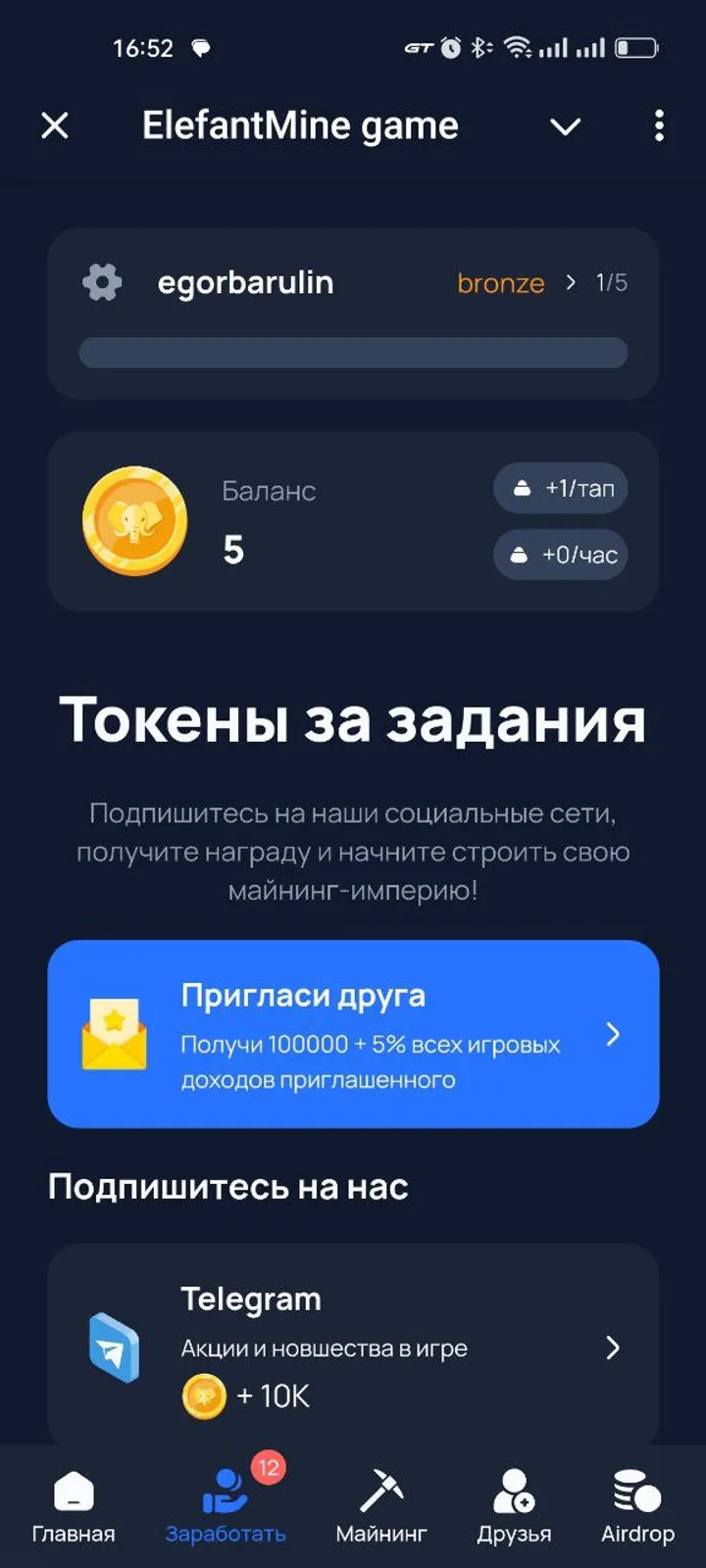Expand Пригласи друга with its chevron
Viewport: 706px width, 1568px height.
point(614,1035)
